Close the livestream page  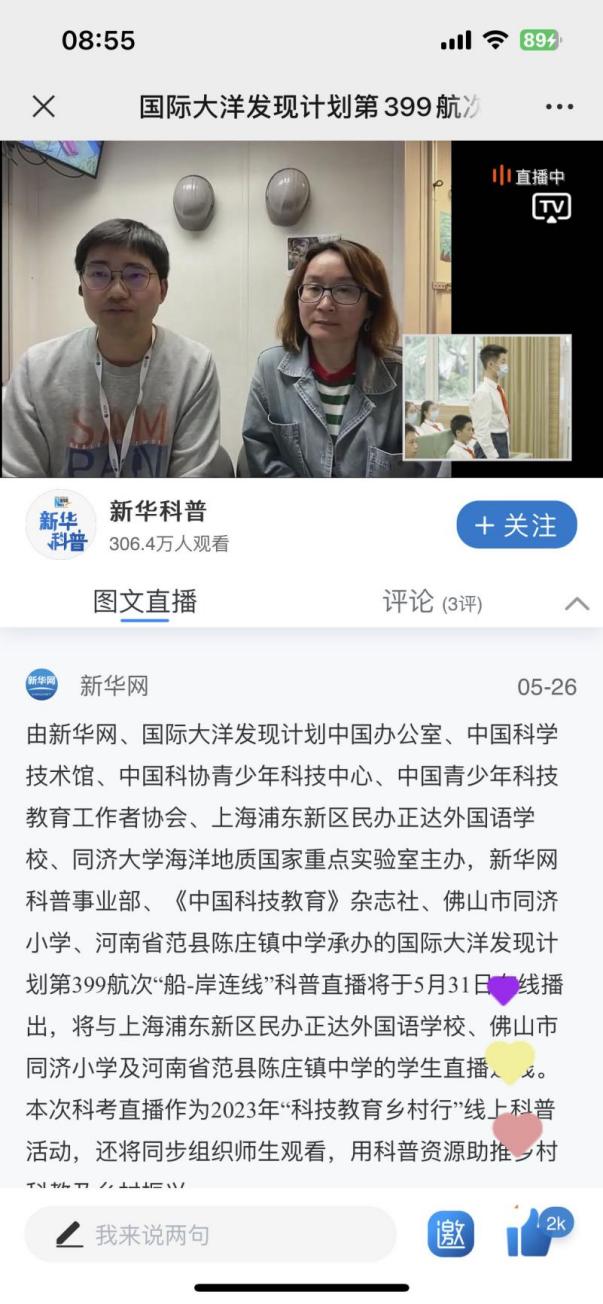(43, 107)
